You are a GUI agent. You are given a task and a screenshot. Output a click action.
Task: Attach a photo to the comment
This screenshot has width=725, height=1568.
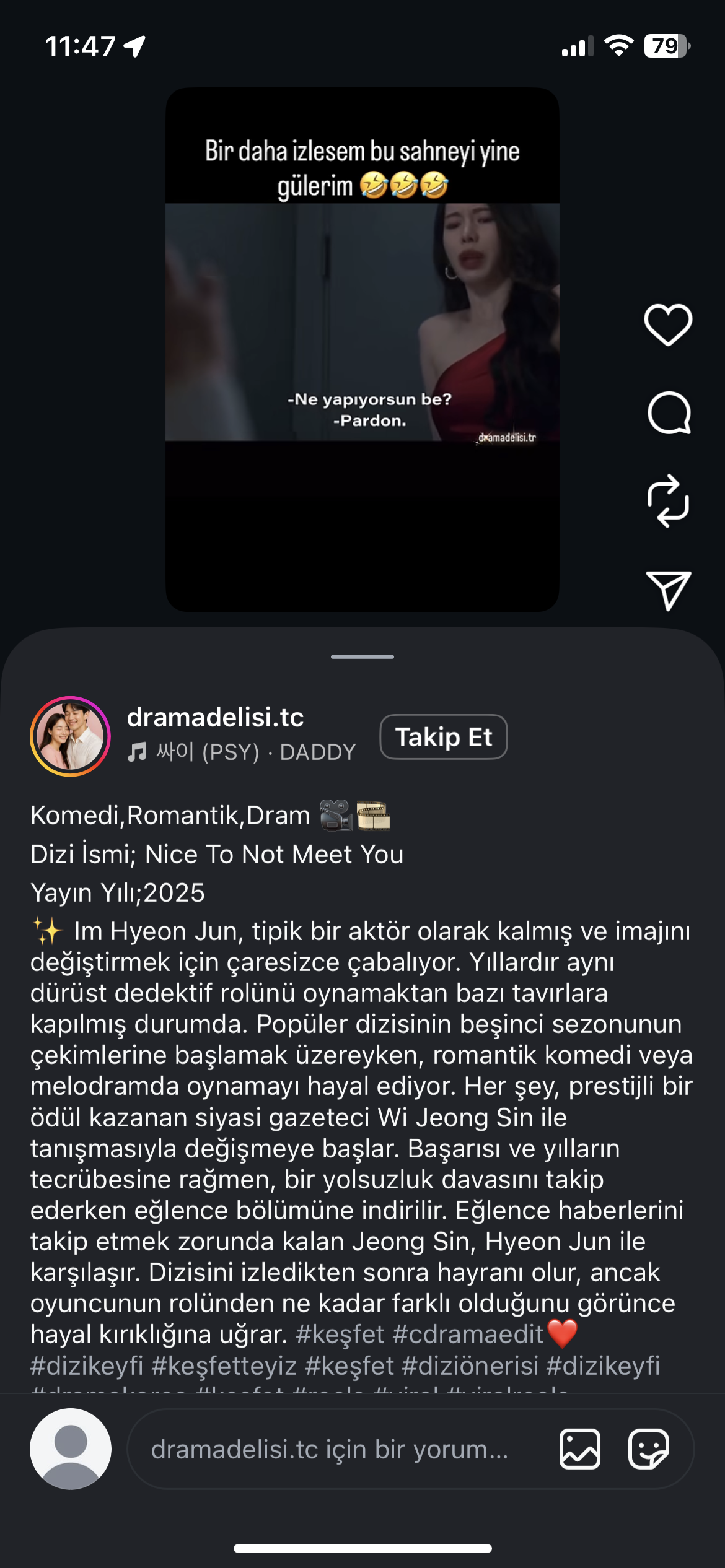click(579, 1449)
